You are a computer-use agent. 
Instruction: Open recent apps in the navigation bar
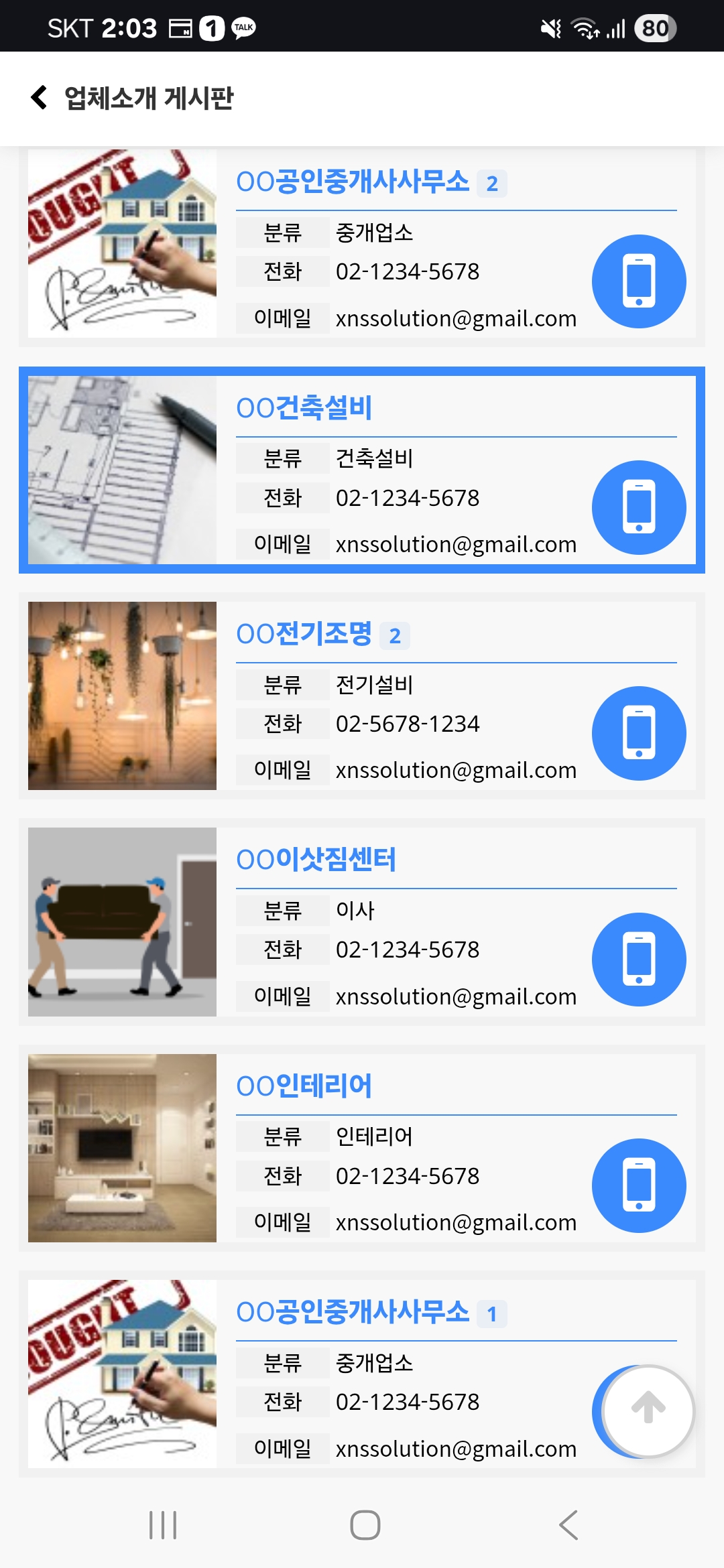163,1525
